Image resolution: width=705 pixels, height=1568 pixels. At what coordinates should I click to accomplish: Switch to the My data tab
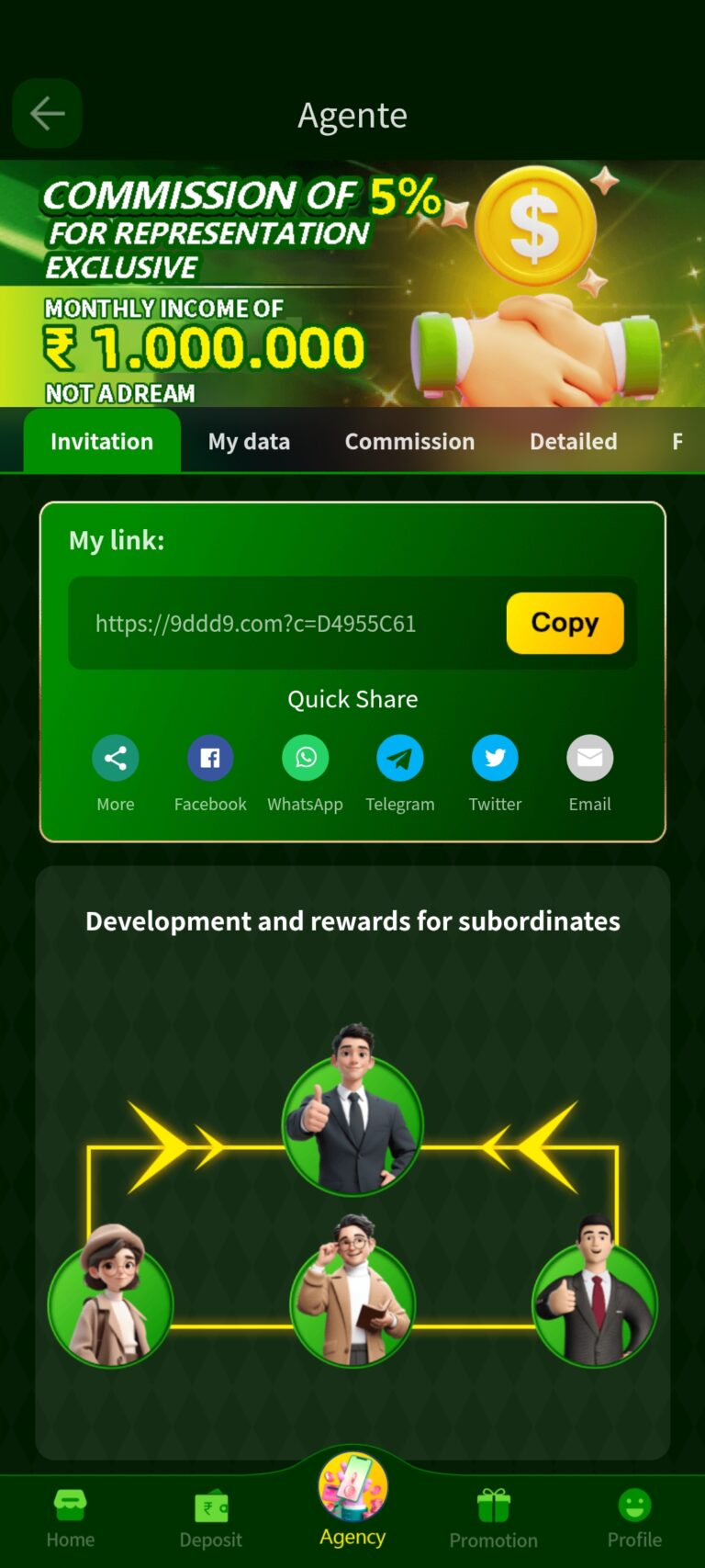pyautogui.click(x=249, y=442)
